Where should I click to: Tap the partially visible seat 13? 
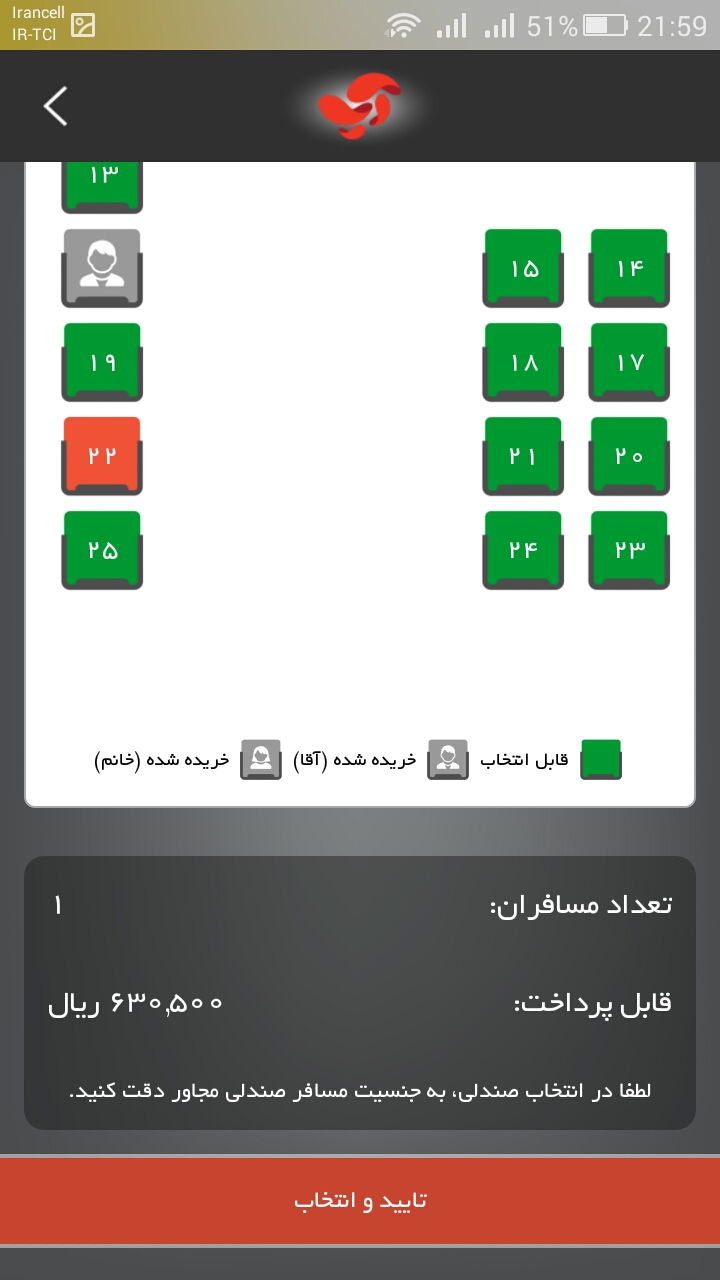pos(102,187)
